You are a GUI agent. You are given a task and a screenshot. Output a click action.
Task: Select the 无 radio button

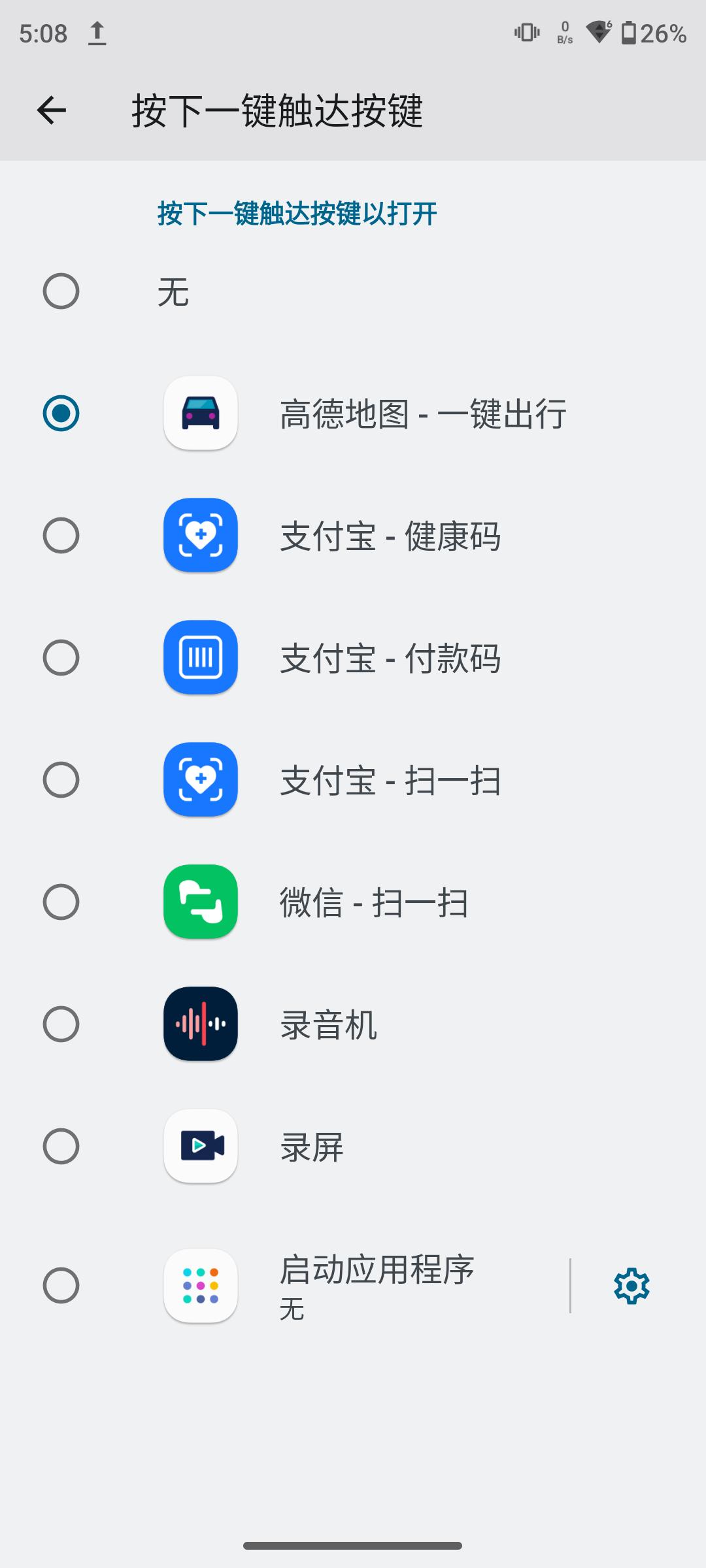62,290
